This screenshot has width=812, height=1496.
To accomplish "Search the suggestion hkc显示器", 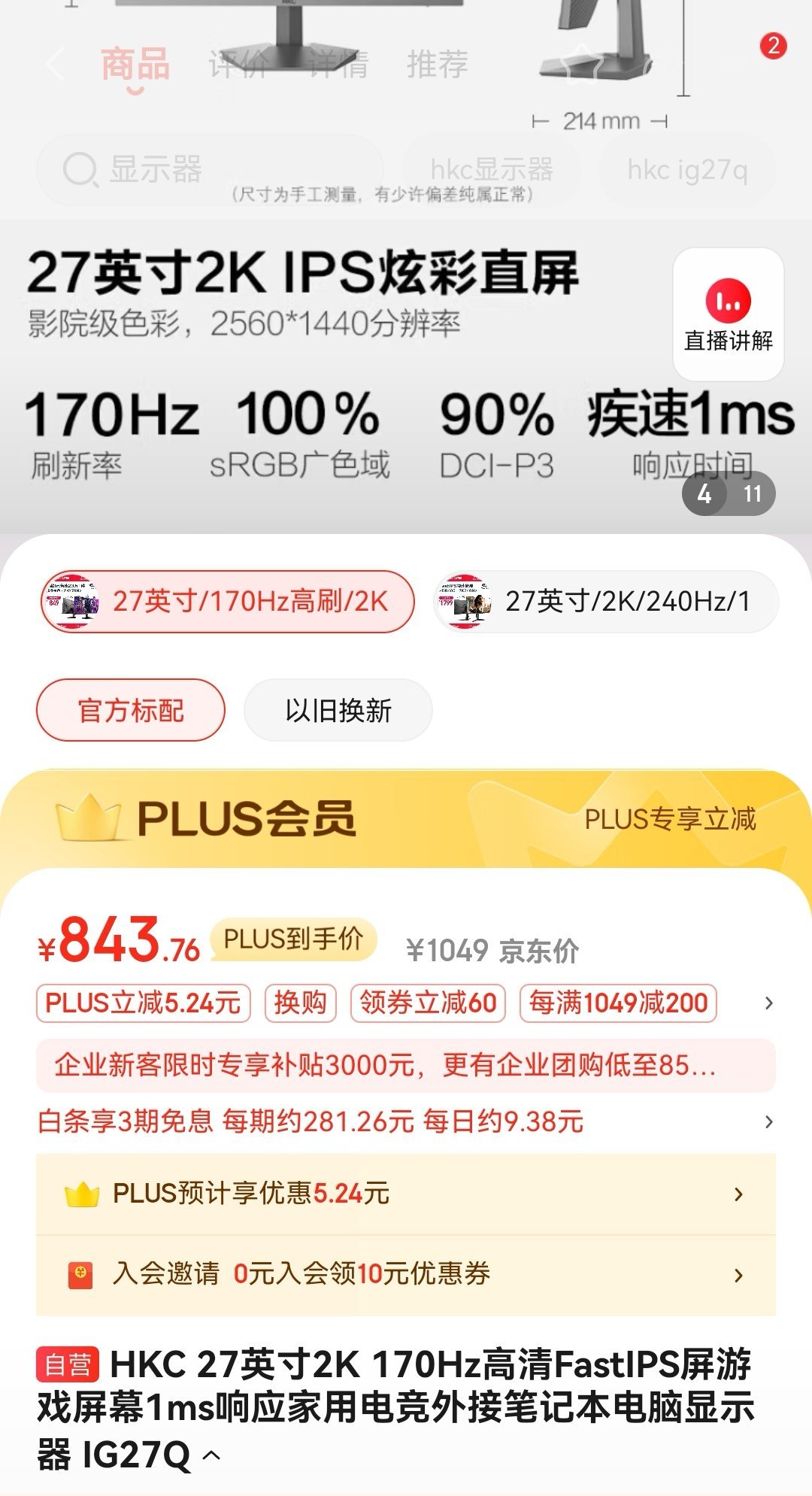I will pyautogui.click(x=492, y=170).
